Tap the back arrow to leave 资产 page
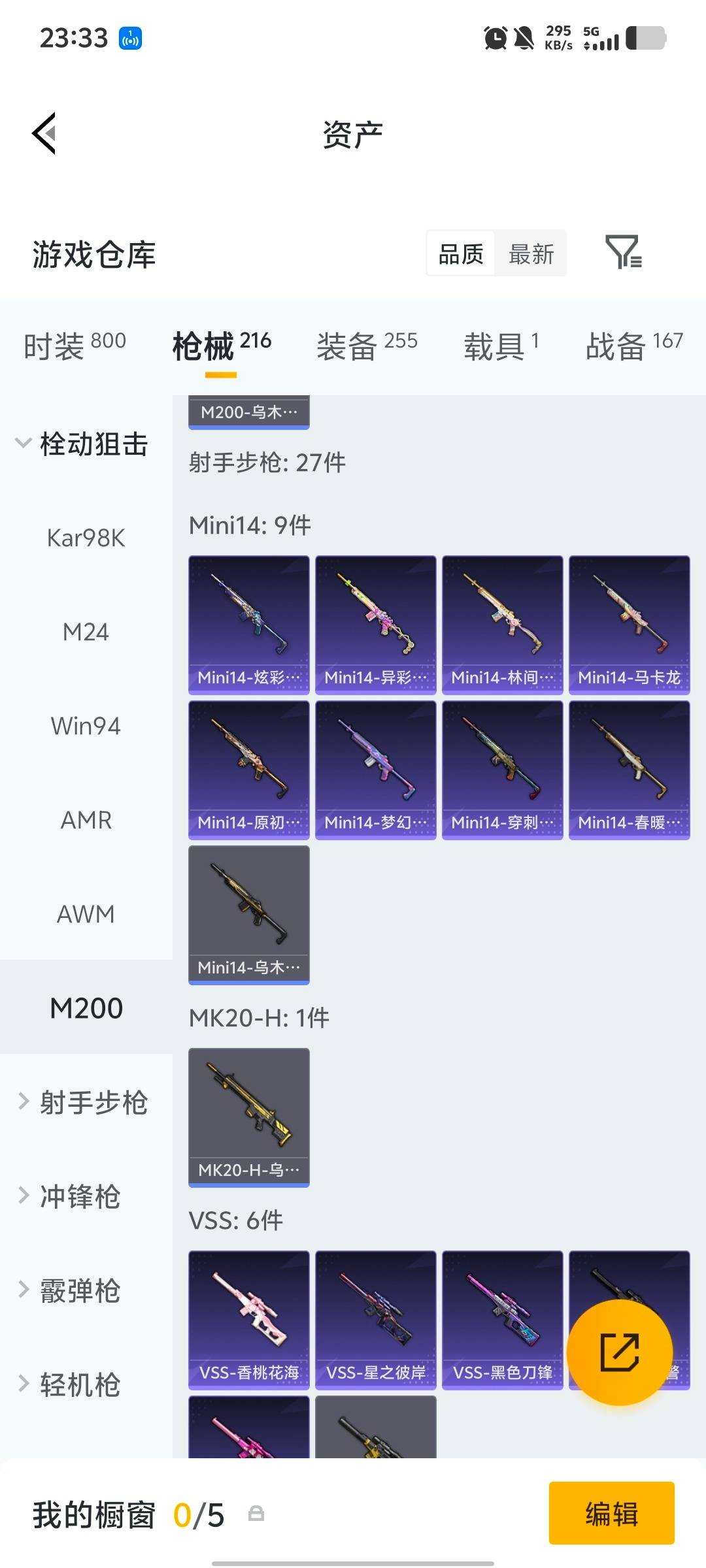The image size is (706, 1568). 44,134
